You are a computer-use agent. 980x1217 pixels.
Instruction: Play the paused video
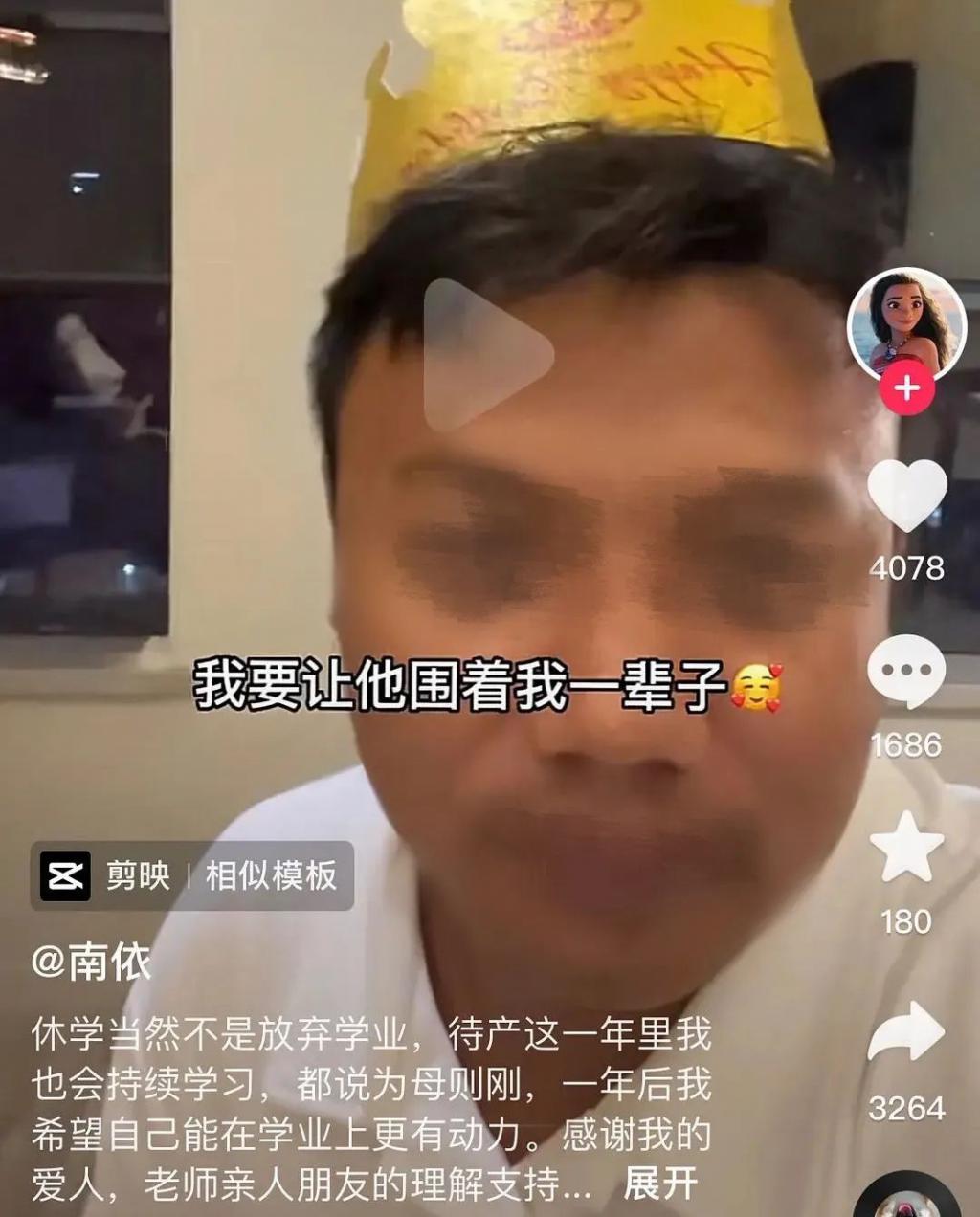pos(487,354)
